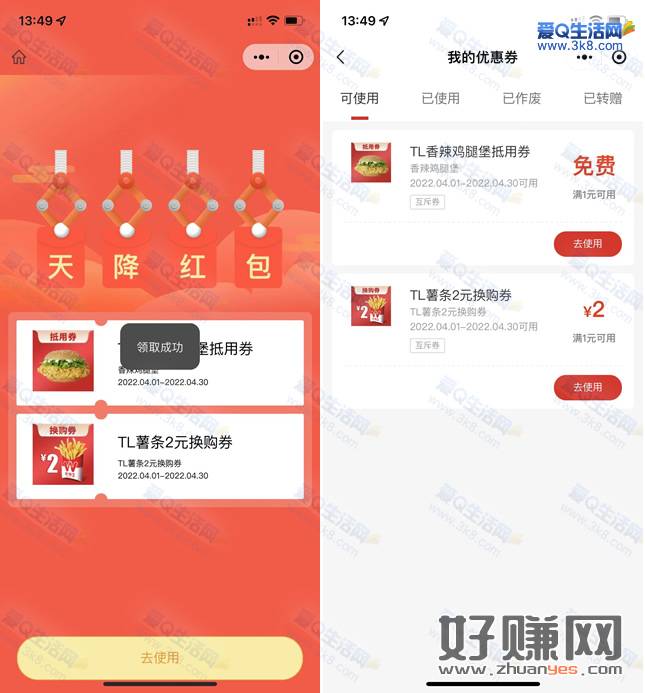Screen dimensions: 645x693
Task: Close the mini program via the circle icon
Action: [296, 57]
